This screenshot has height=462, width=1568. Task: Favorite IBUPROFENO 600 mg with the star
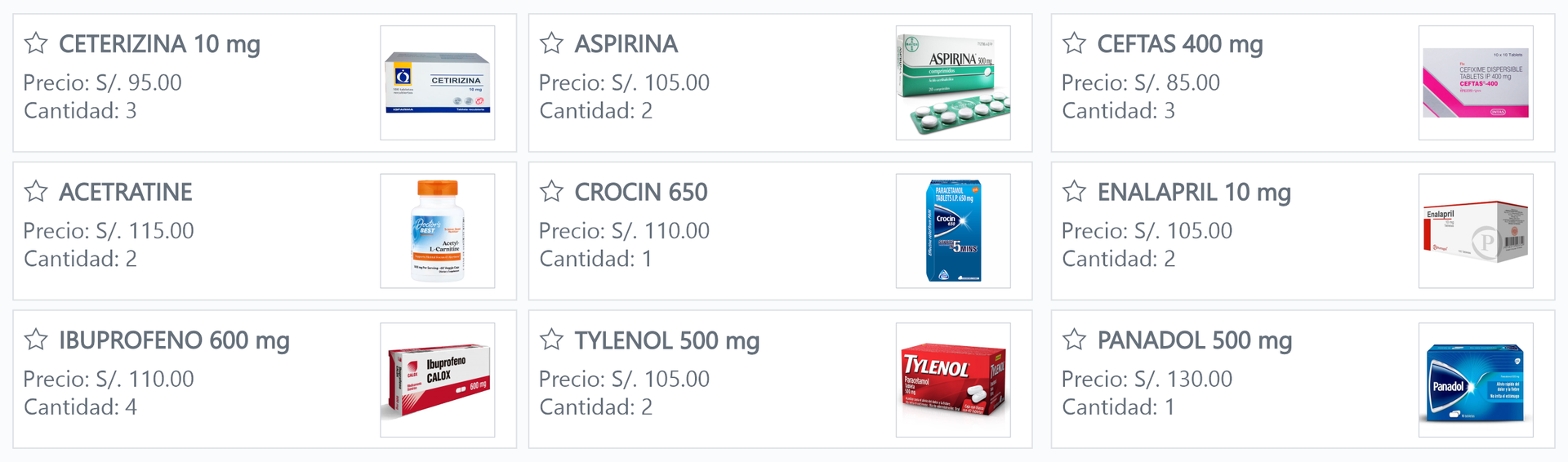(x=36, y=340)
